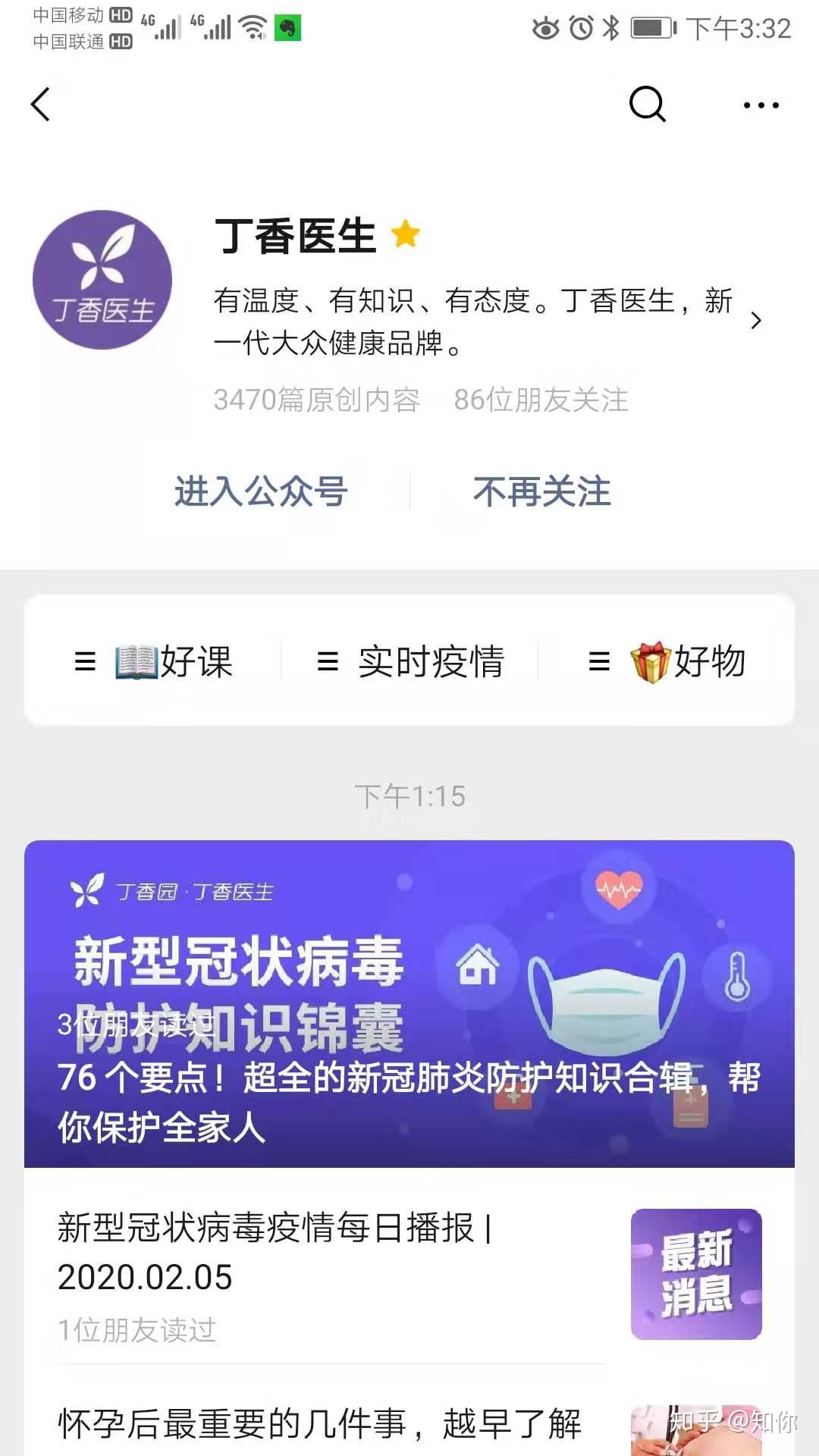Screen dimensions: 819x1456
Task: Open the 实时疫情 menu
Action: point(410,661)
